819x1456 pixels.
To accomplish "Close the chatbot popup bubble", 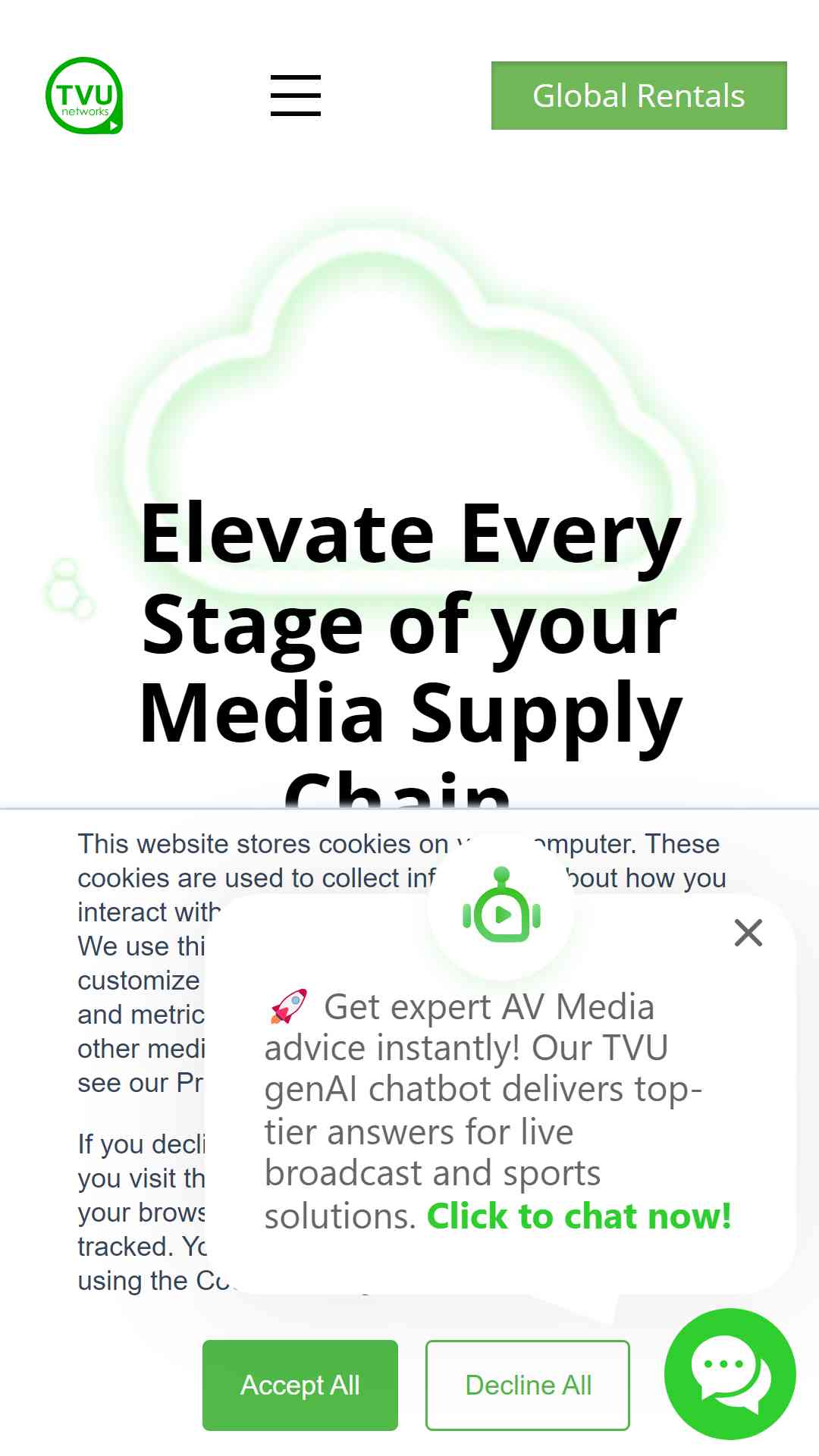I will tap(748, 933).
